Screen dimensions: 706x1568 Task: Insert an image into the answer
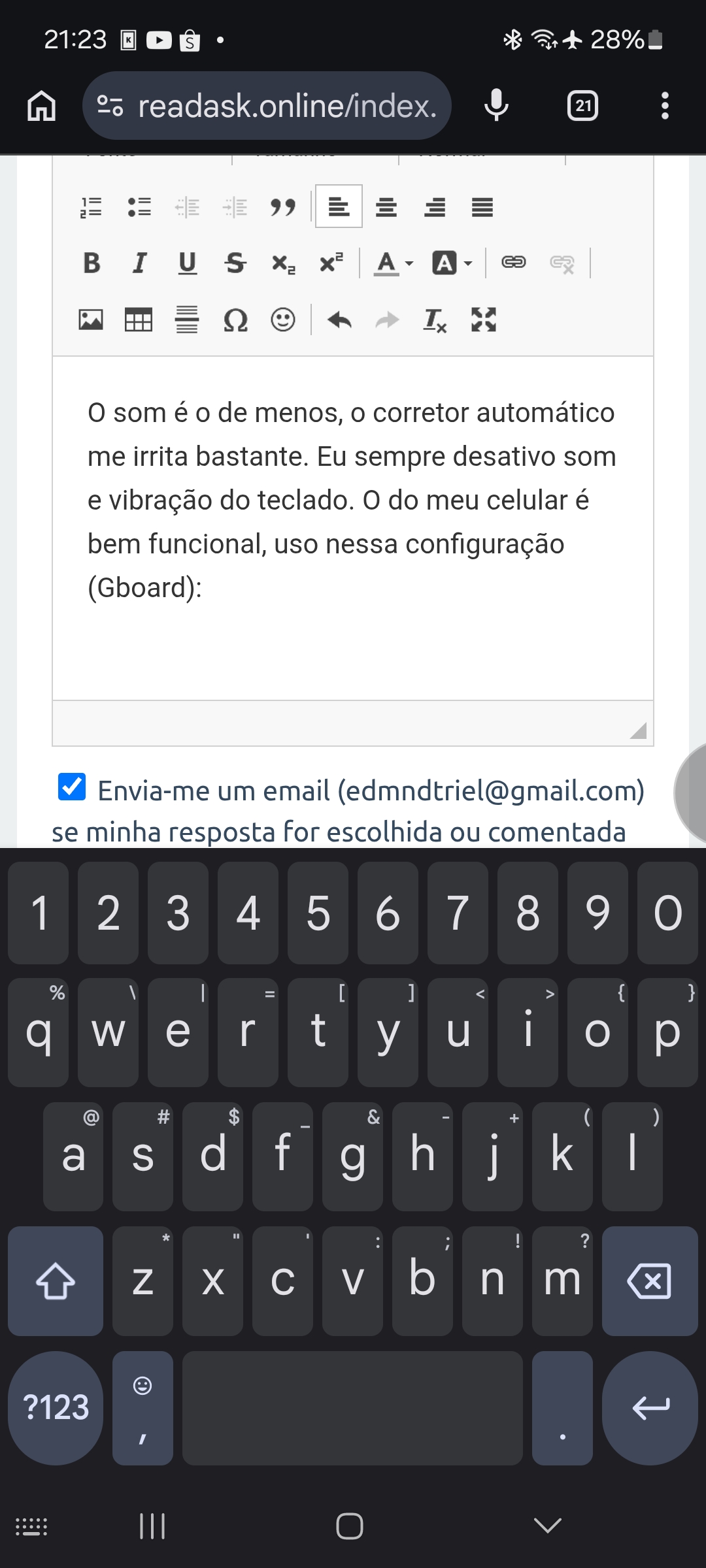tap(91, 320)
